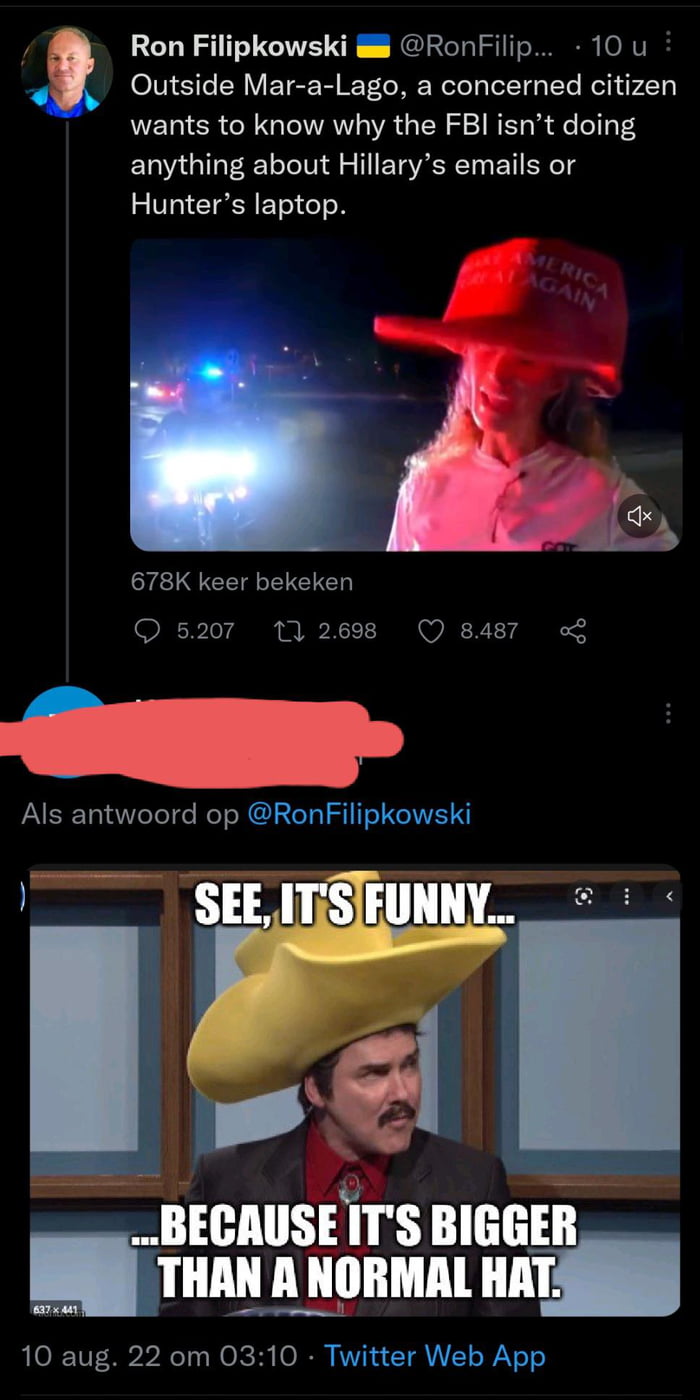This screenshot has width=700, height=1400.
Task: Unmute the video sound
Action: [x=640, y=516]
